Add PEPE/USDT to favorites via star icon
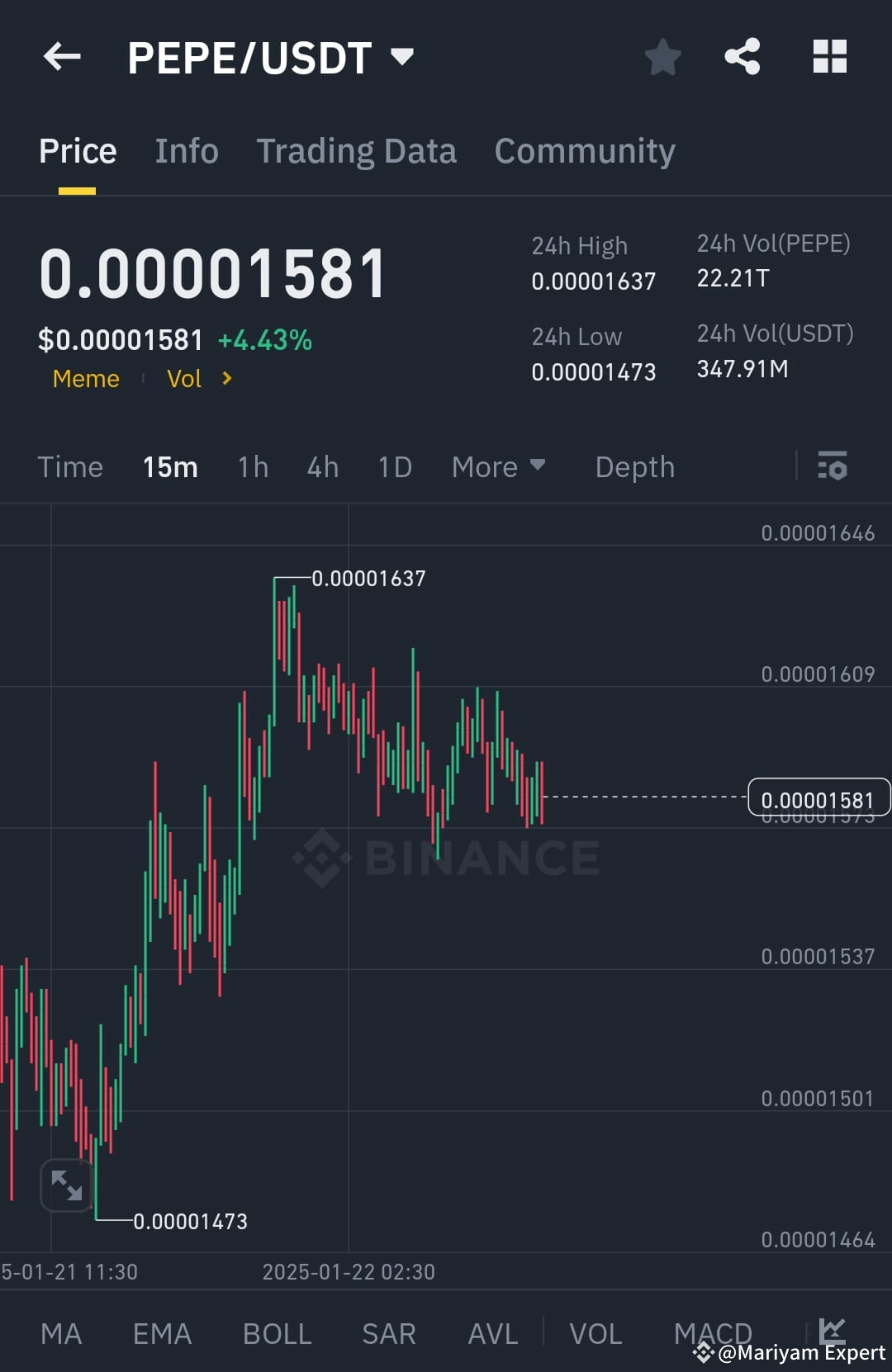This screenshot has height=1372, width=892. pos(662,56)
